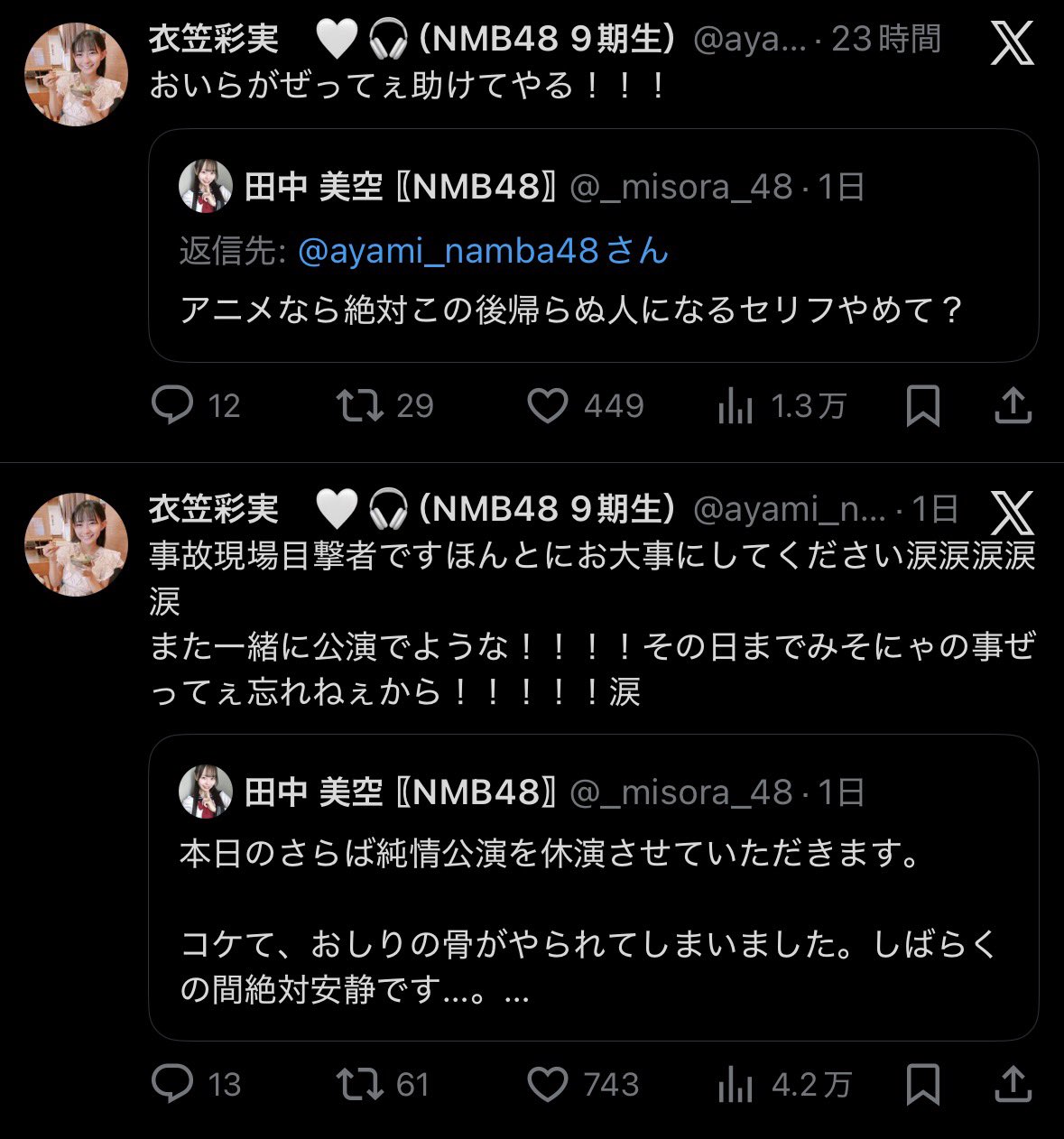Open quoted tweet about さらば純情公演を休演
This screenshot has height=1139, width=1064.
pyautogui.click(x=592, y=921)
